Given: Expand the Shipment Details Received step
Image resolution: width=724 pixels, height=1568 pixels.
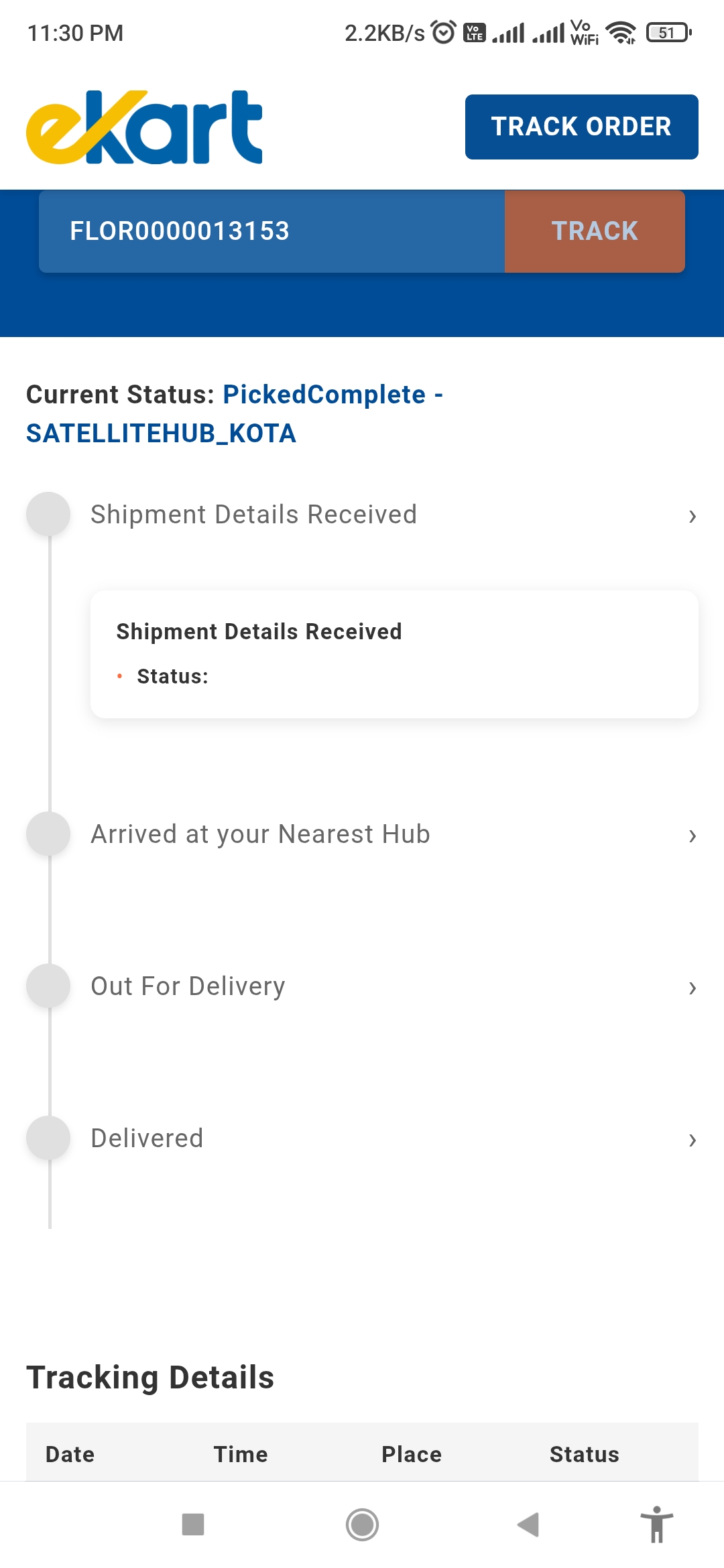Looking at the screenshot, I should pyautogui.click(x=692, y=516).
